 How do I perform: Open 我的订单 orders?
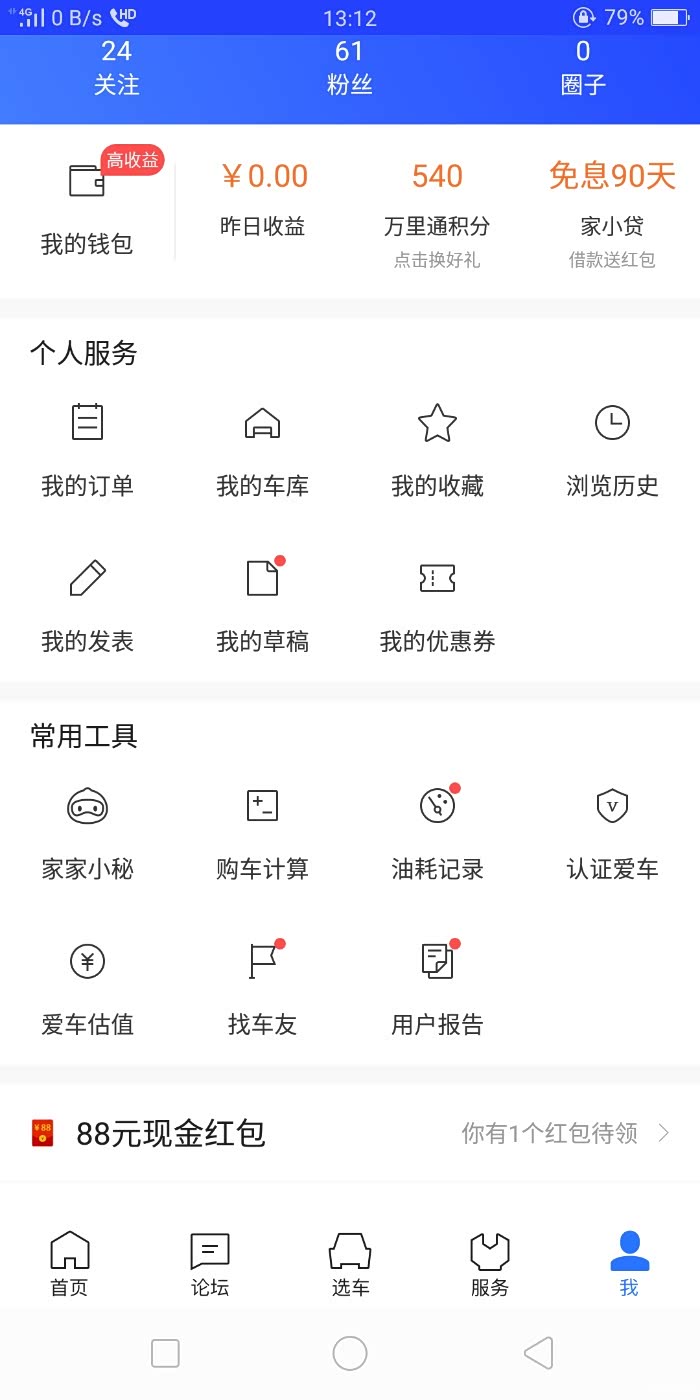[87, 448]
